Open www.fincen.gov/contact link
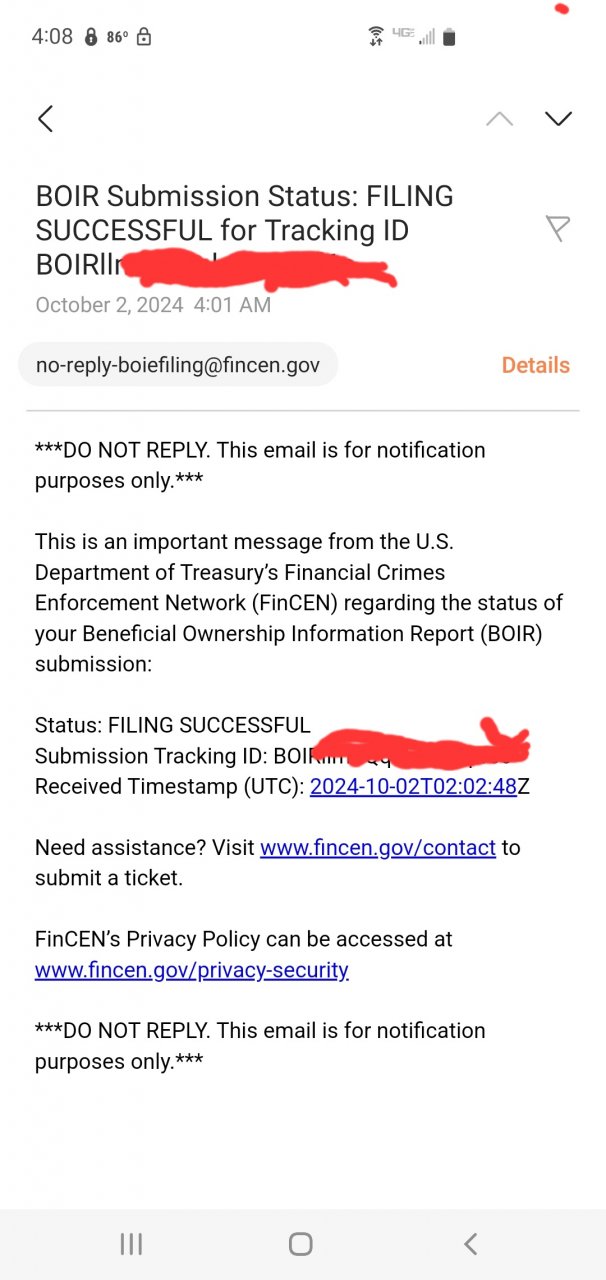The height and width of the screenshot is (1280, 606). pyautogui.click(x=378, y=848)
